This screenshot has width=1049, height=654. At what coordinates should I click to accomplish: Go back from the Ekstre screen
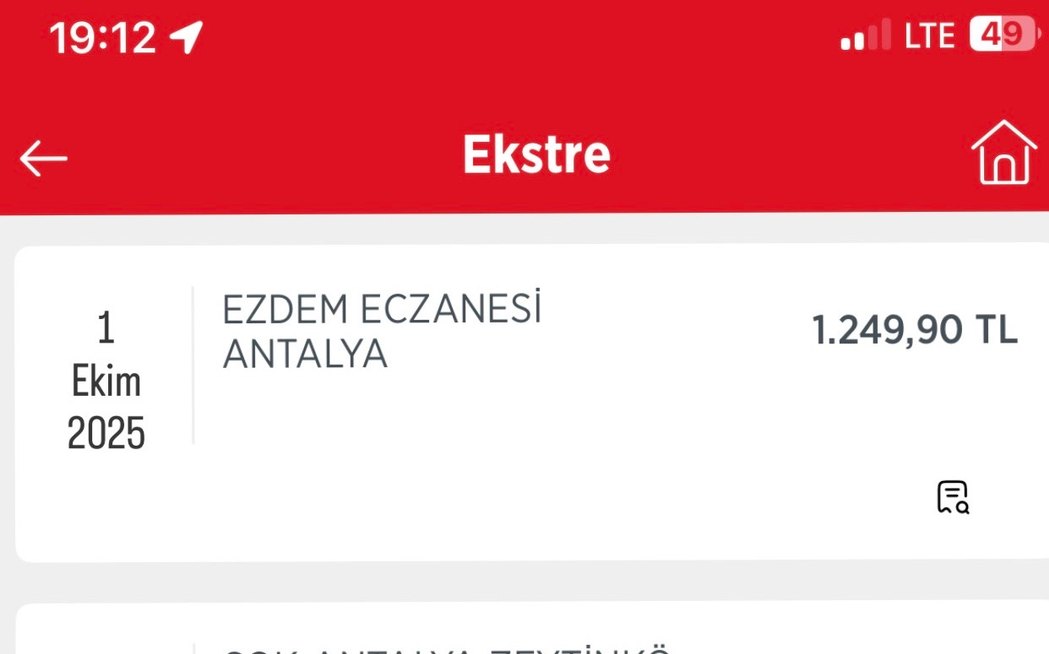pyautogui.click(x=44, y=158)
